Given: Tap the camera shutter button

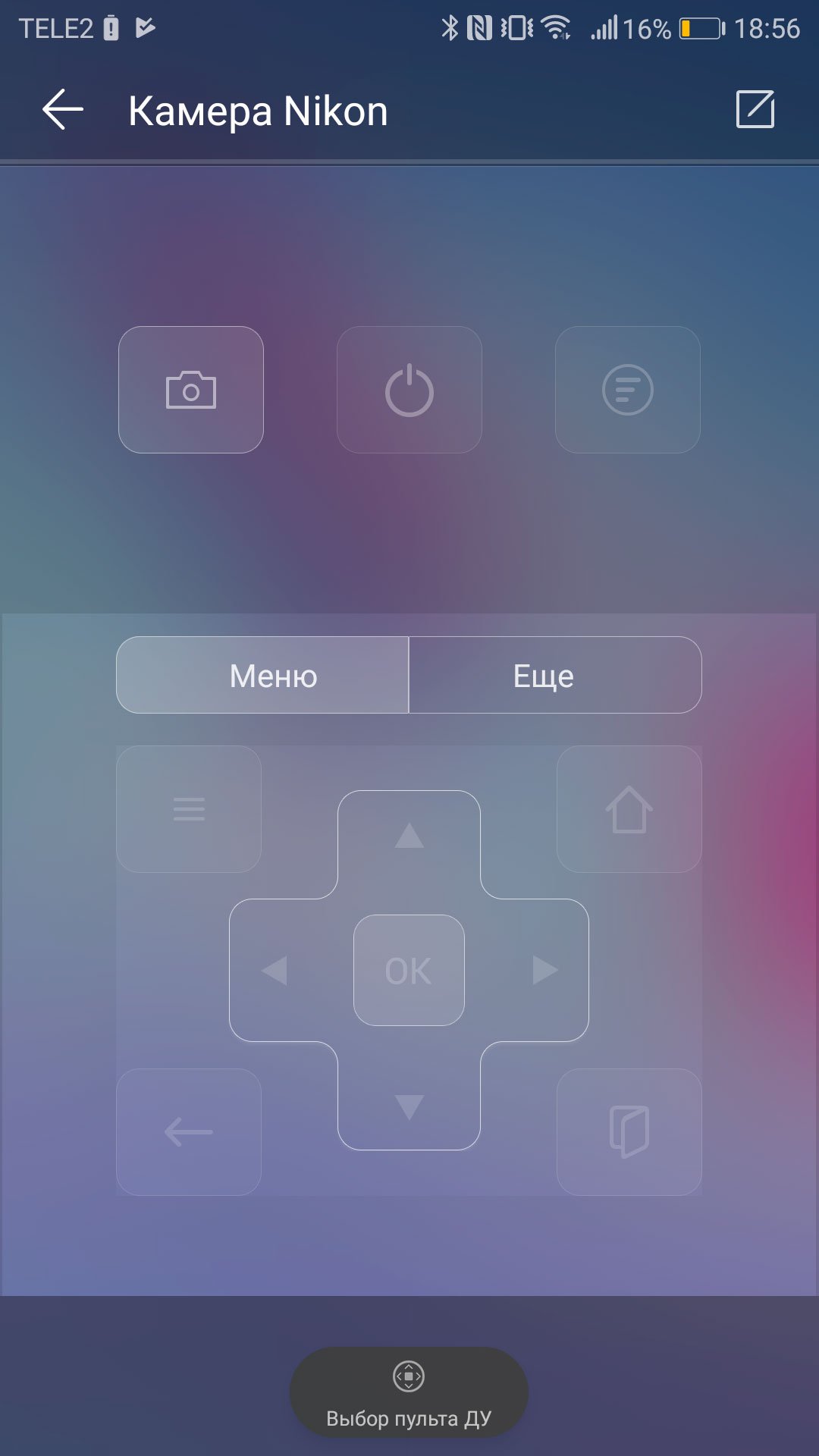Looking at the screenshot, I should coord(191,390).
